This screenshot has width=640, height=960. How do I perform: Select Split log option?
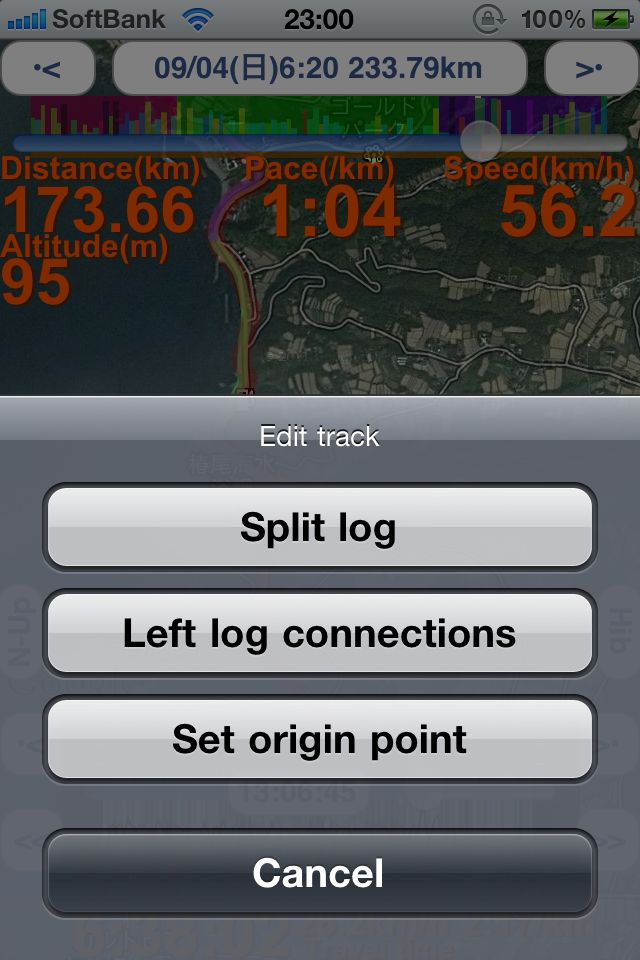[x=319, y=527]
